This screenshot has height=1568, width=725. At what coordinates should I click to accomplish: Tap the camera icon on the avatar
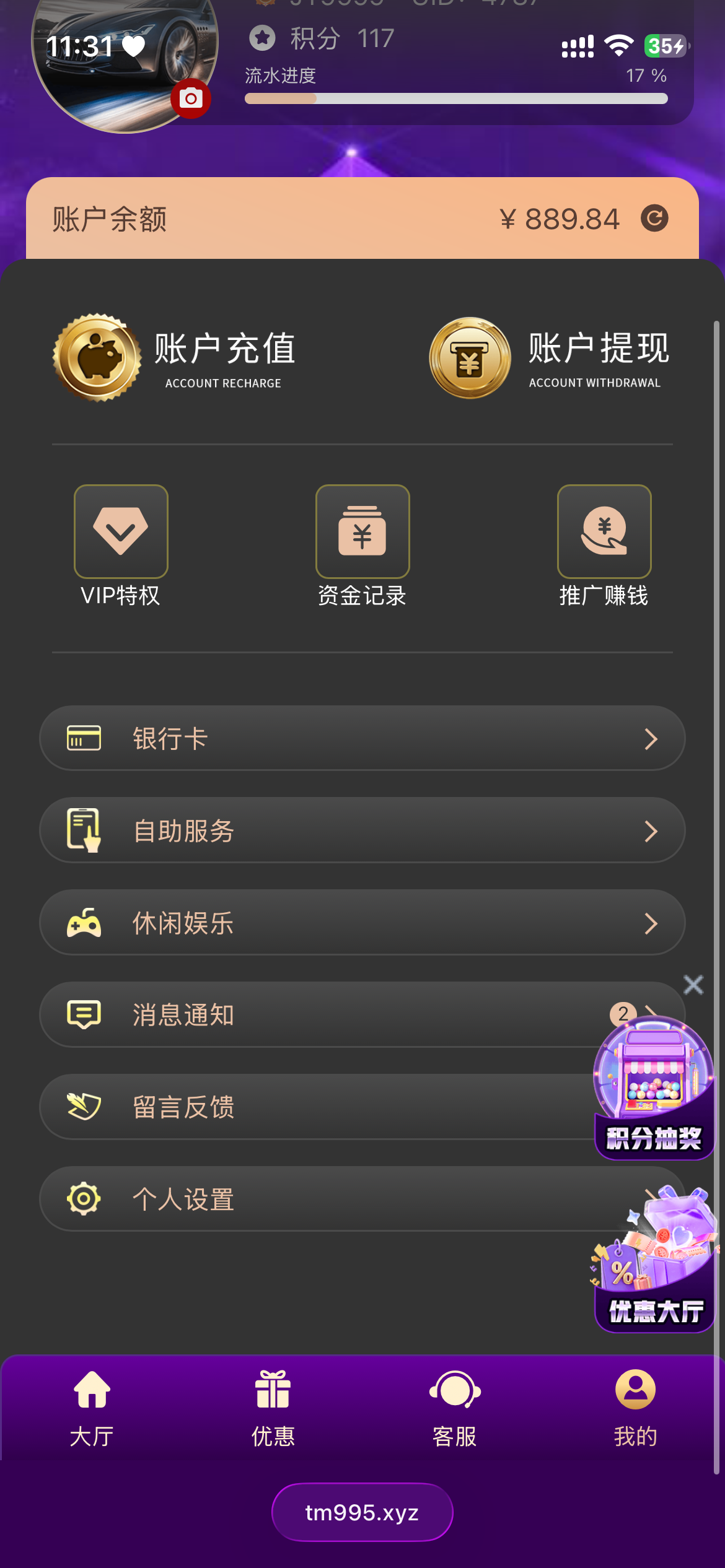191,98
